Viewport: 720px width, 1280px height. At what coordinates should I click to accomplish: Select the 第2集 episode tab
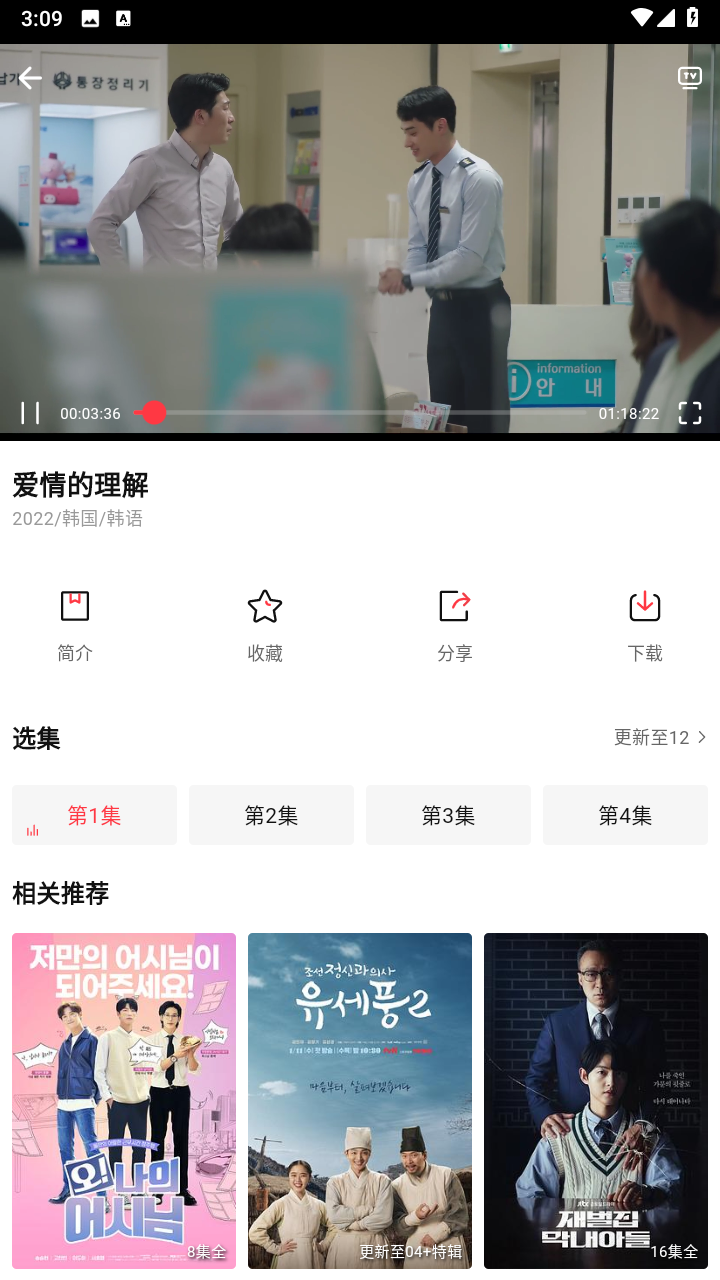pyautogui.click(x=271, y=814)
